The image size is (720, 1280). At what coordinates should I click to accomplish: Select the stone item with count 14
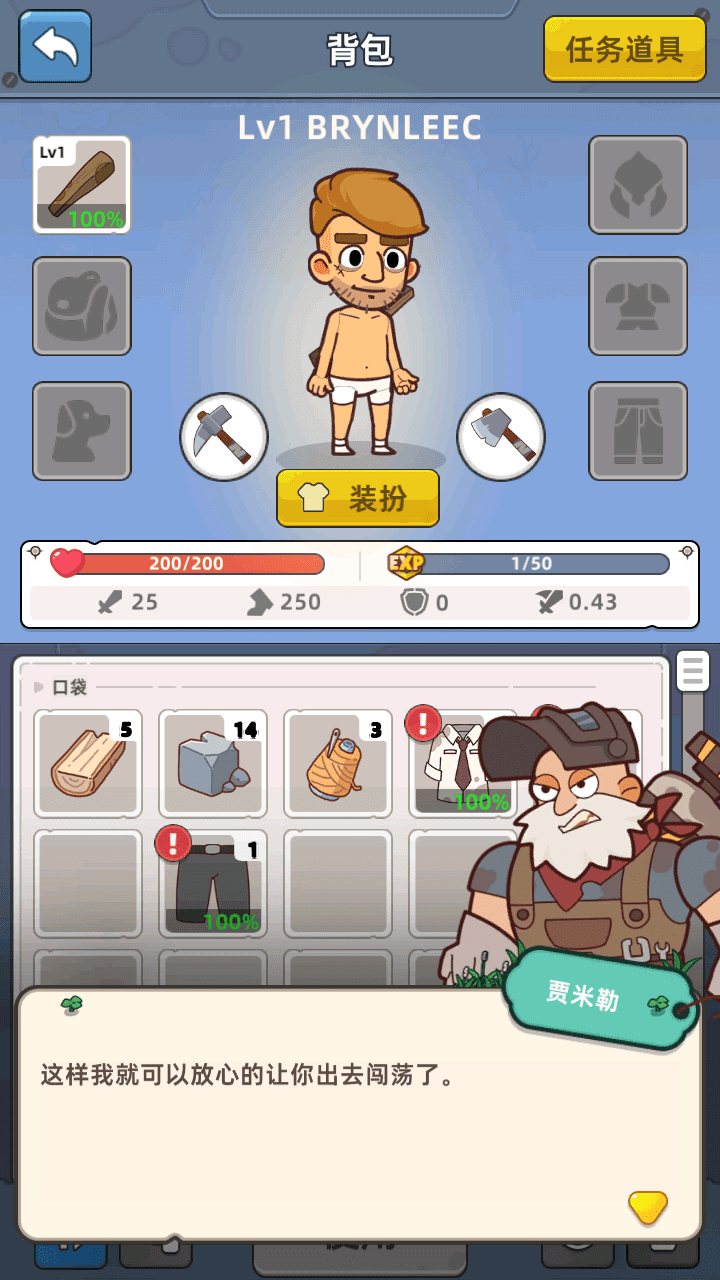pos(212,763)
